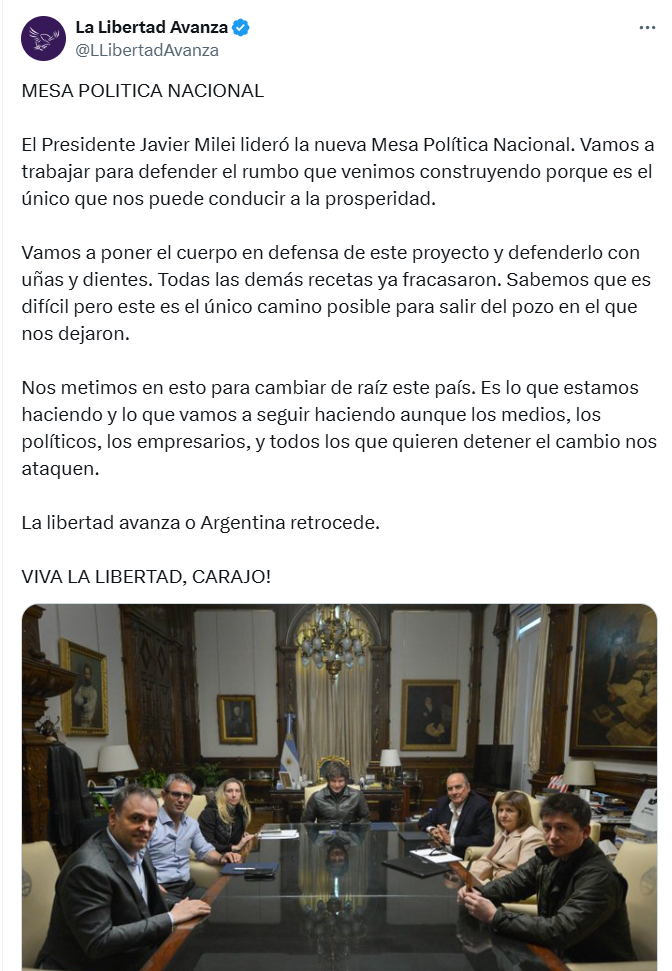Open the post's three-dot overflow menu
Image resolution: width=672 pixels, height=971 pixels.
647,28
